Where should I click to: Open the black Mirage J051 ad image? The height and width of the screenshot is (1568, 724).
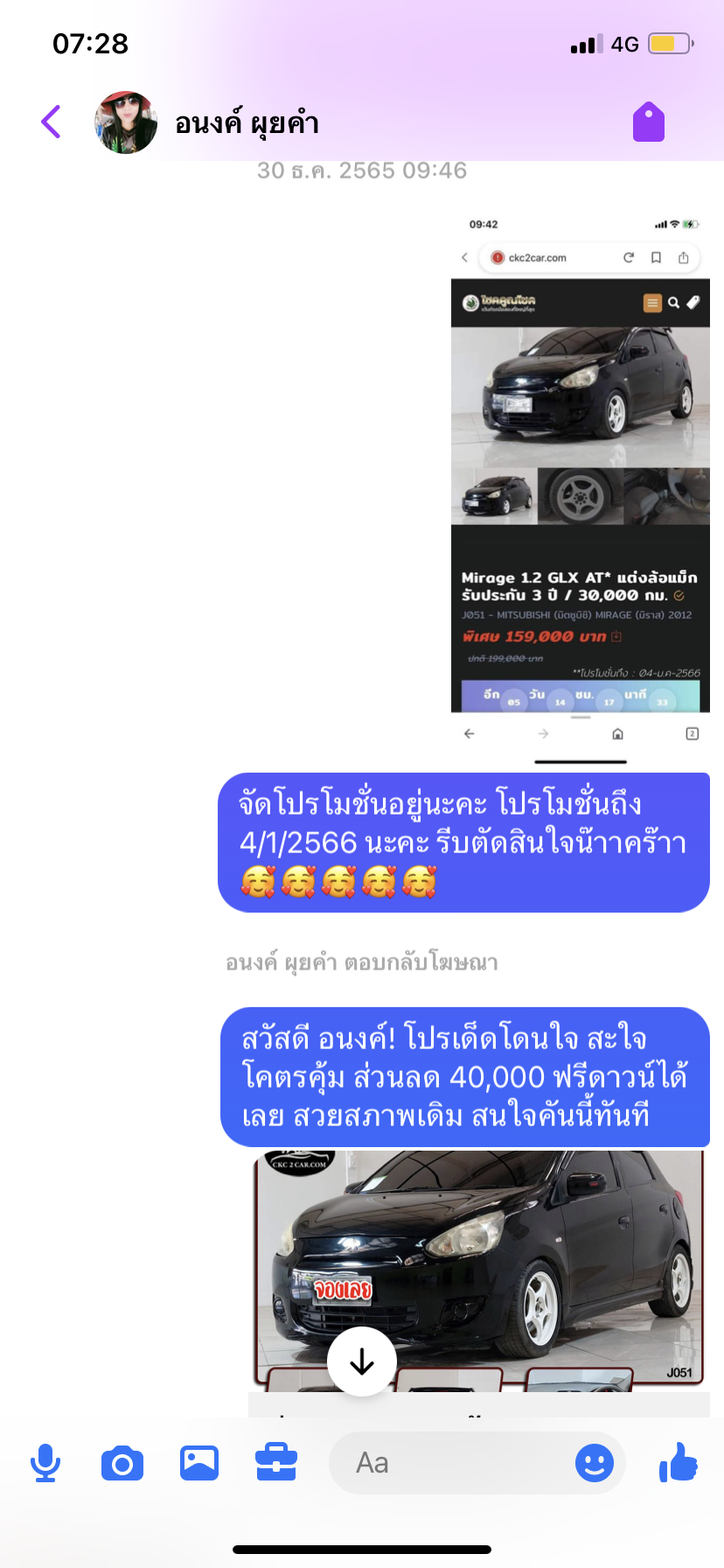(x=479, y=1270)
